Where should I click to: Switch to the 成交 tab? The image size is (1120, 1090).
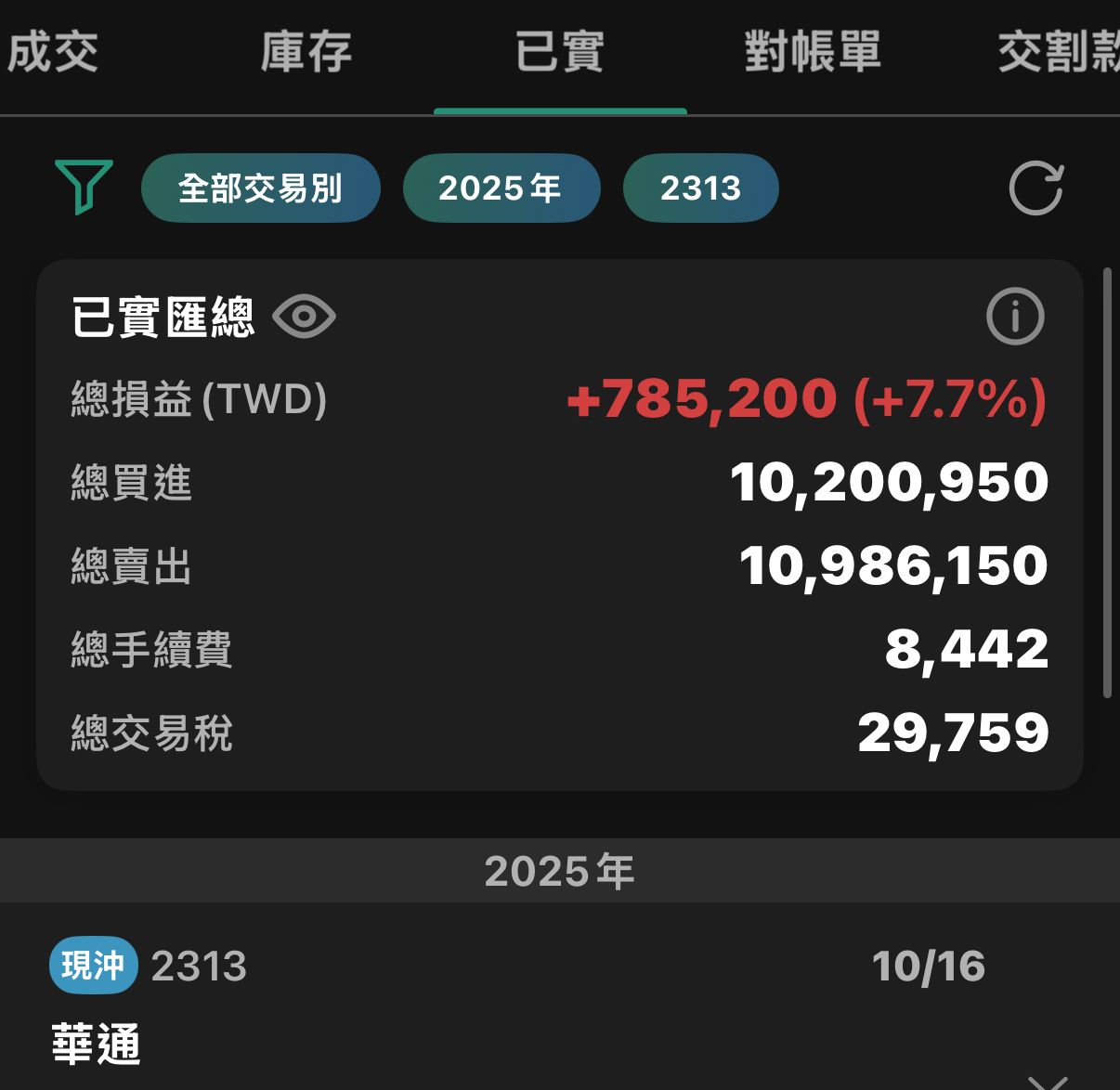(52, 52)
